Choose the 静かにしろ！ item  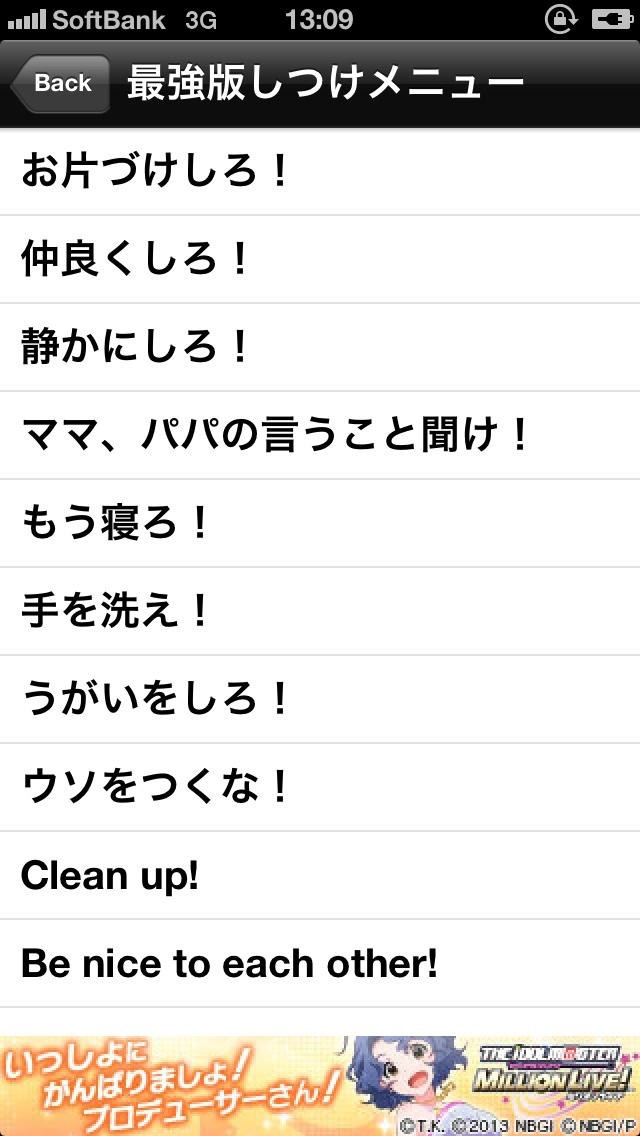pyautogui.click(x=320, y=348)
